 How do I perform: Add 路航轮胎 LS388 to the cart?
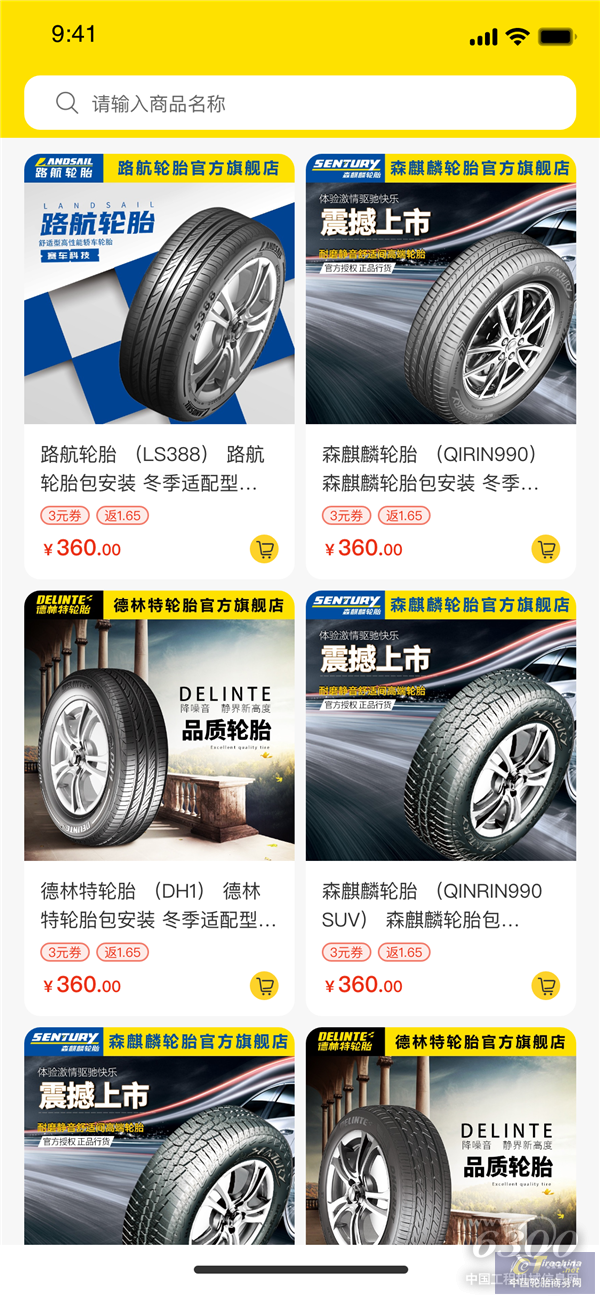(264, 549)
